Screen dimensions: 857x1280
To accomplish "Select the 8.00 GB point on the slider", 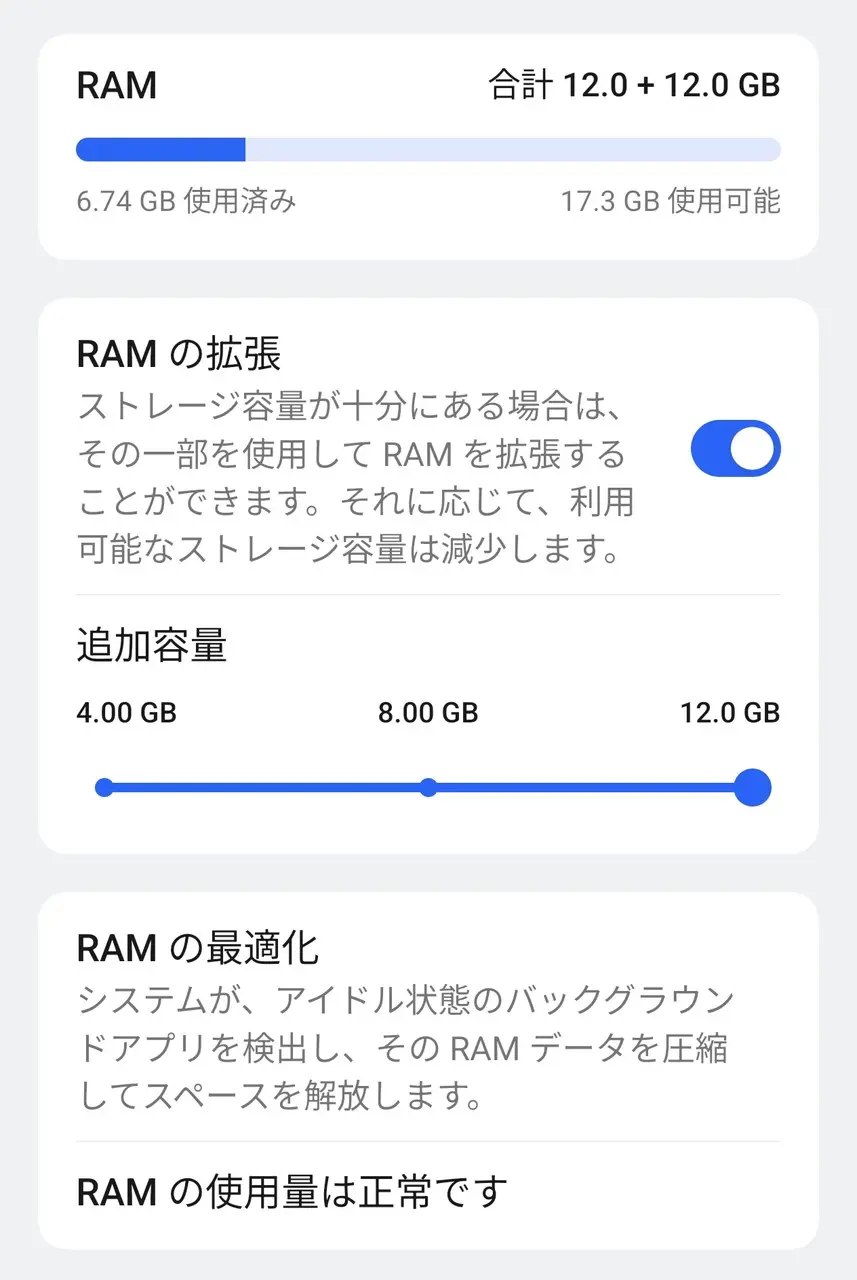I will click(428, 788).
